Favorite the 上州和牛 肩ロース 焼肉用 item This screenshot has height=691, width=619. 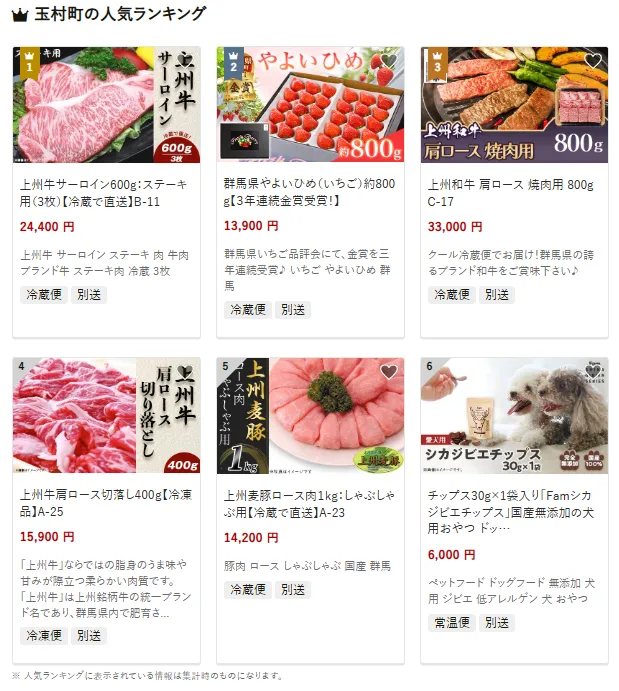(x=593, y=62)
